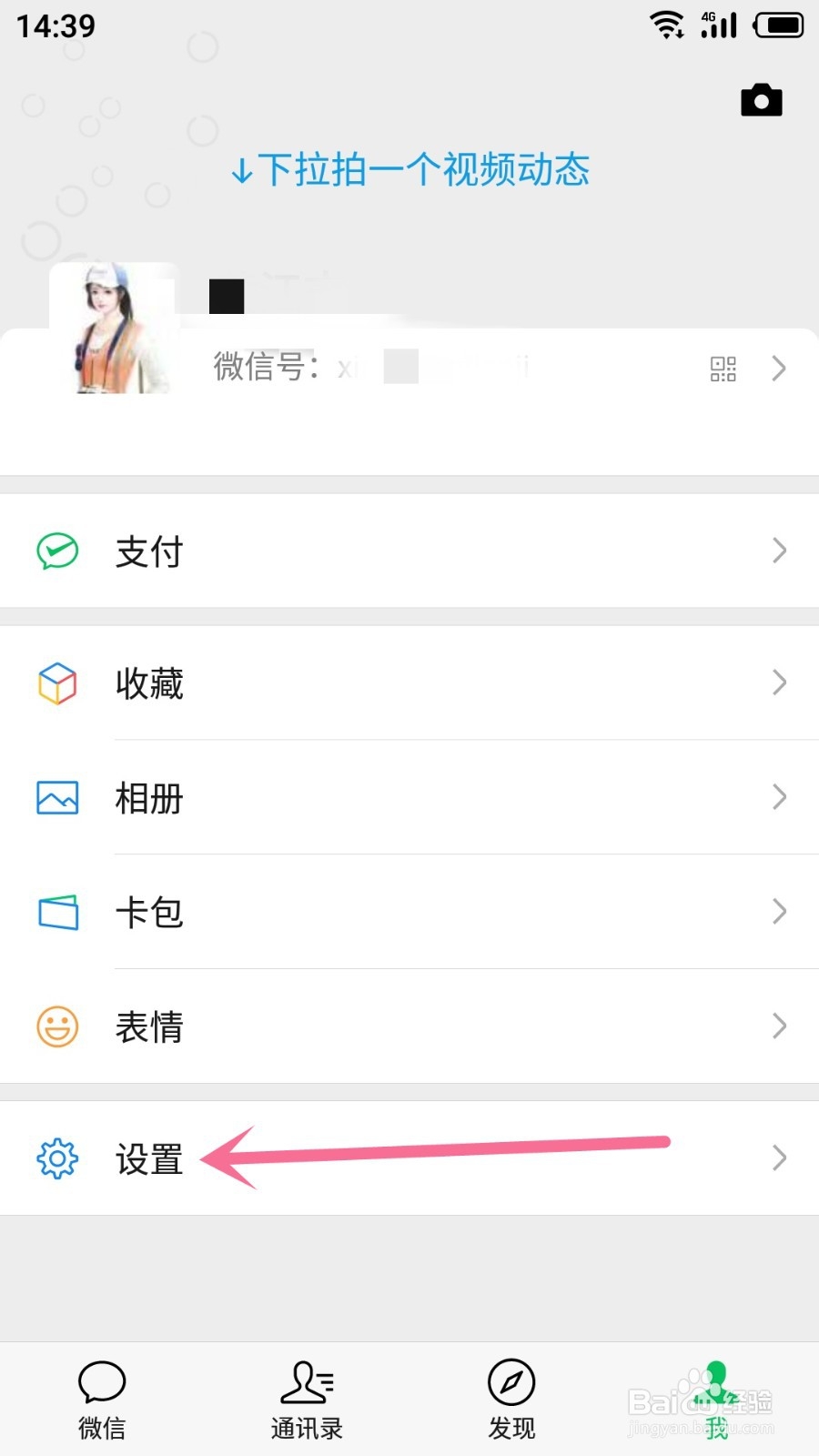
Task: Expand the 支付 row chevron
Action: [779, 551]
